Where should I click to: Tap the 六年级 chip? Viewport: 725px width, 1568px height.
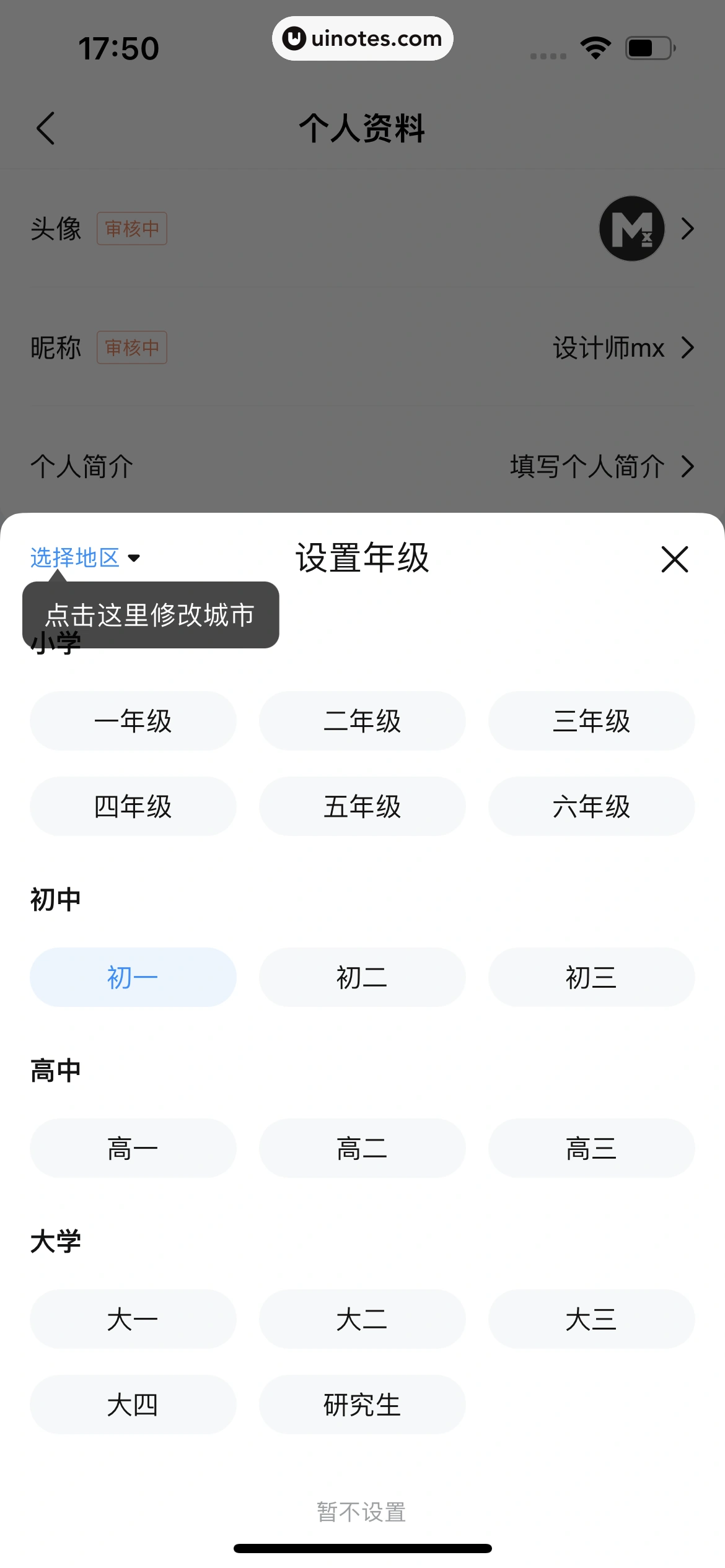tap(591, 806)
